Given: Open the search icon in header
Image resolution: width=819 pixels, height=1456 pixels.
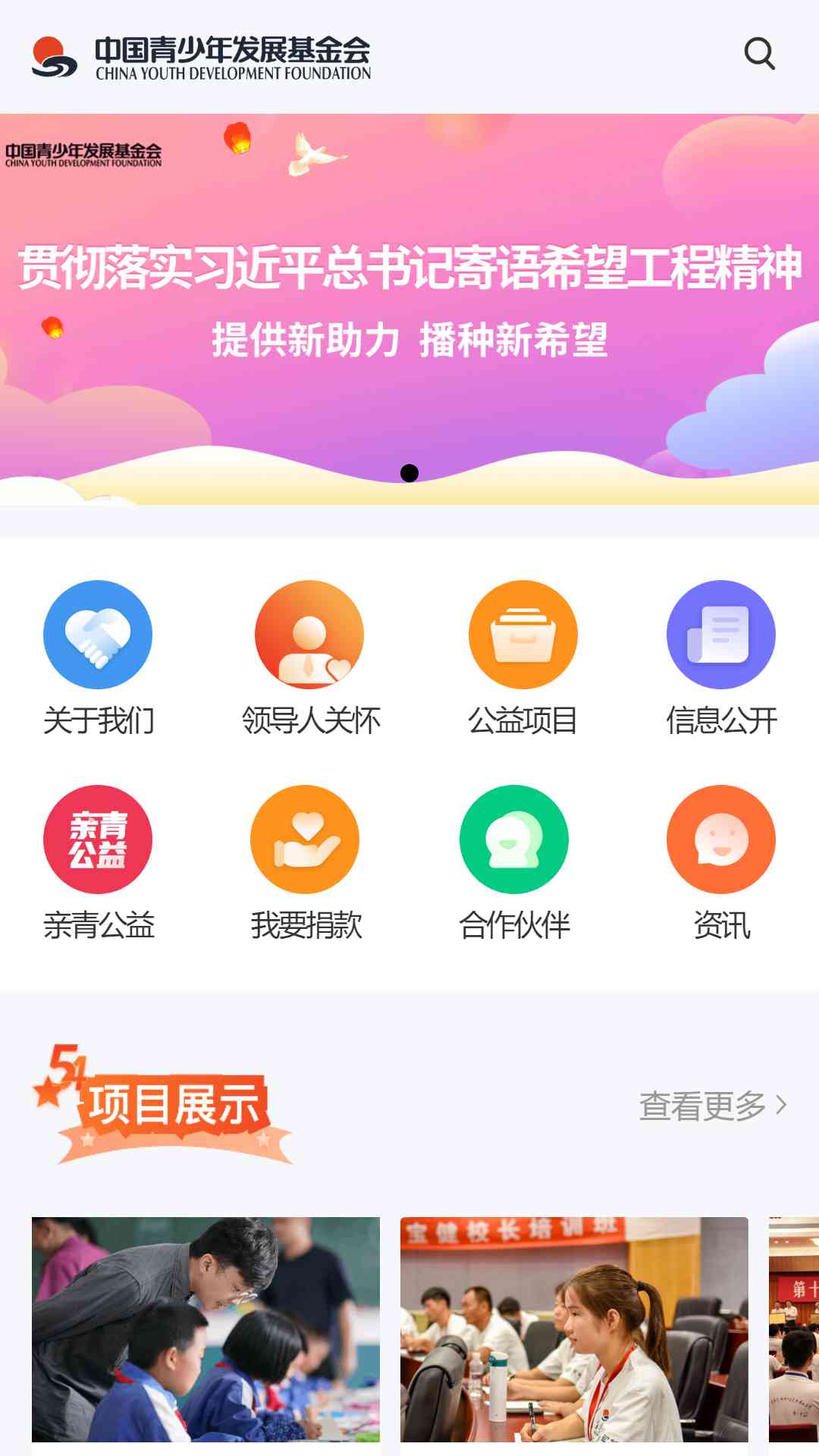Looking at the screenshot, I should coord(759,54).
